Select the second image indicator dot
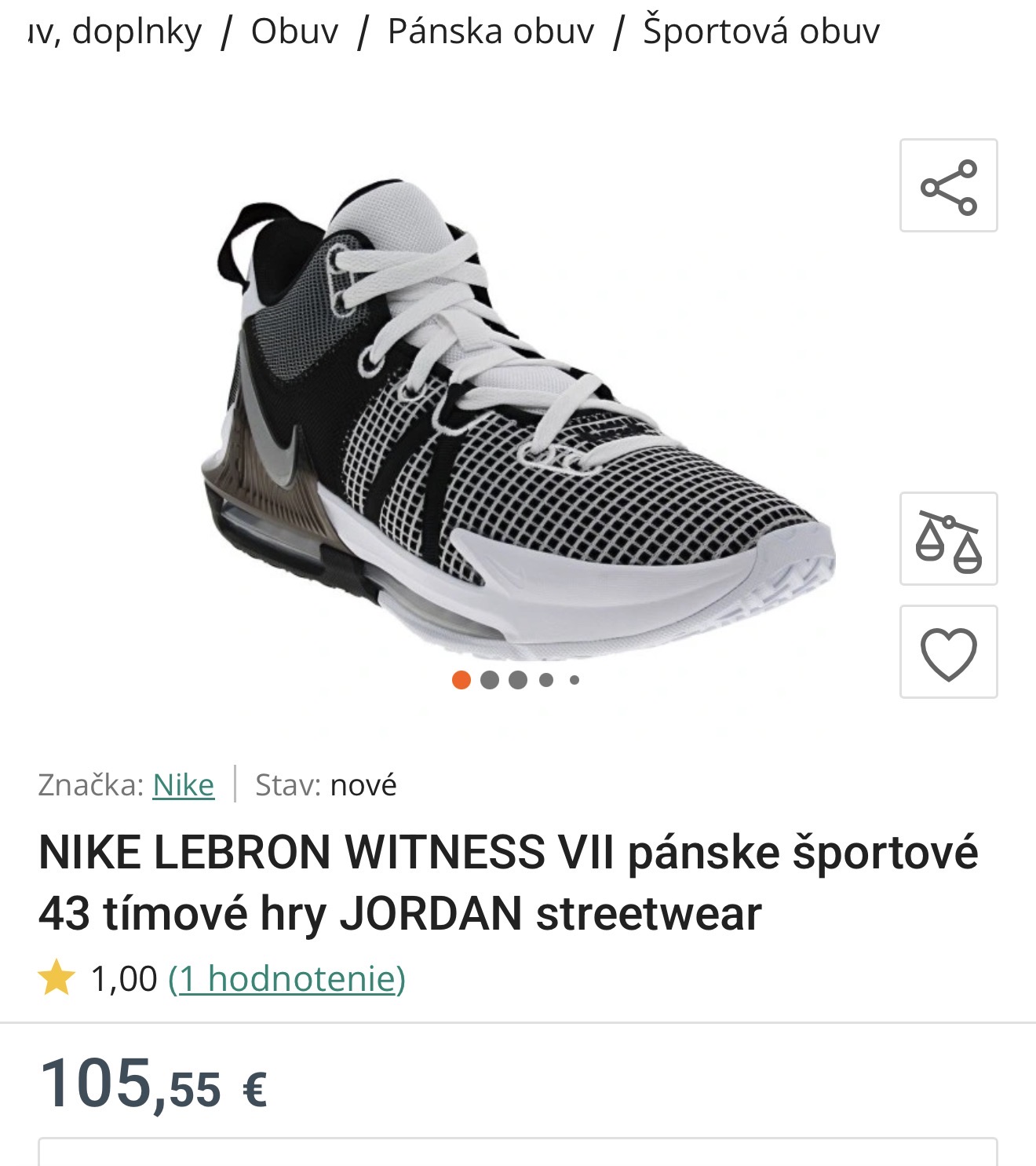 (x=490, y=680)
